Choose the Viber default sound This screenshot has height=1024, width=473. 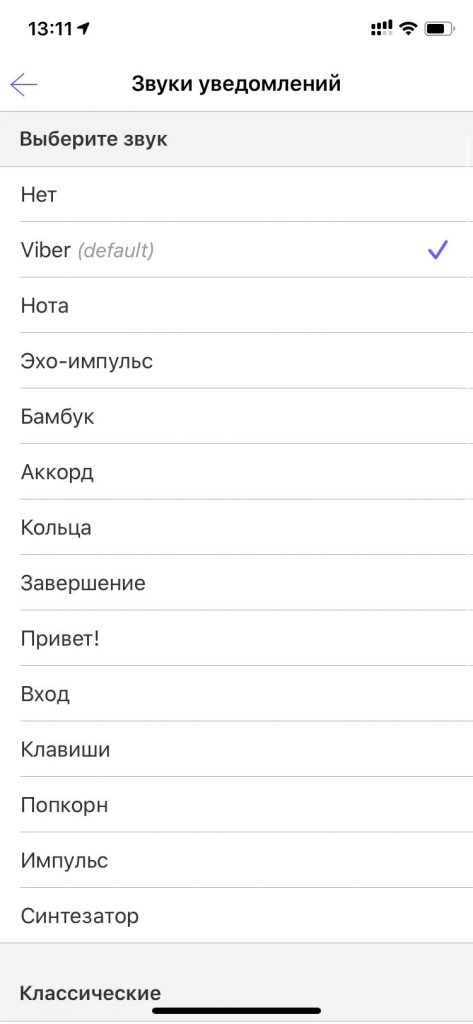tap(236, 250)
